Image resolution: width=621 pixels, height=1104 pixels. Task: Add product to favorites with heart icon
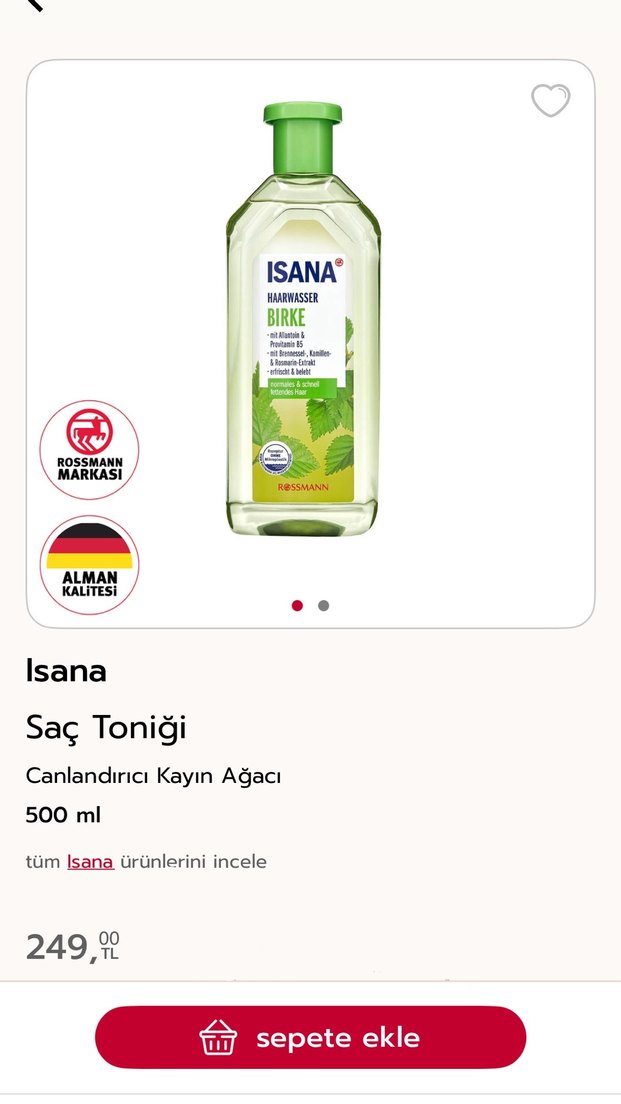pos(550,100)
